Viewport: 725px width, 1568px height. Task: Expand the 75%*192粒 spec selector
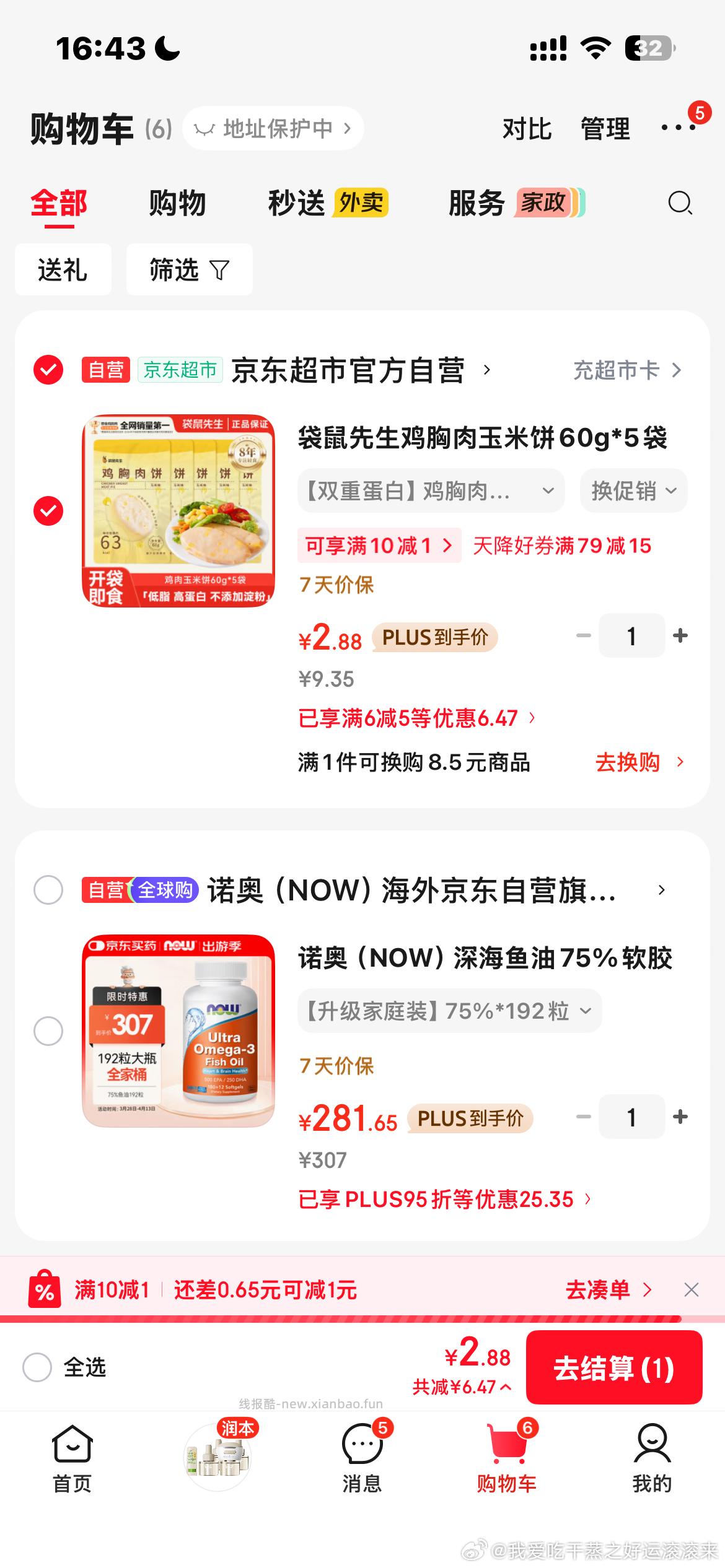point(449,1010)
